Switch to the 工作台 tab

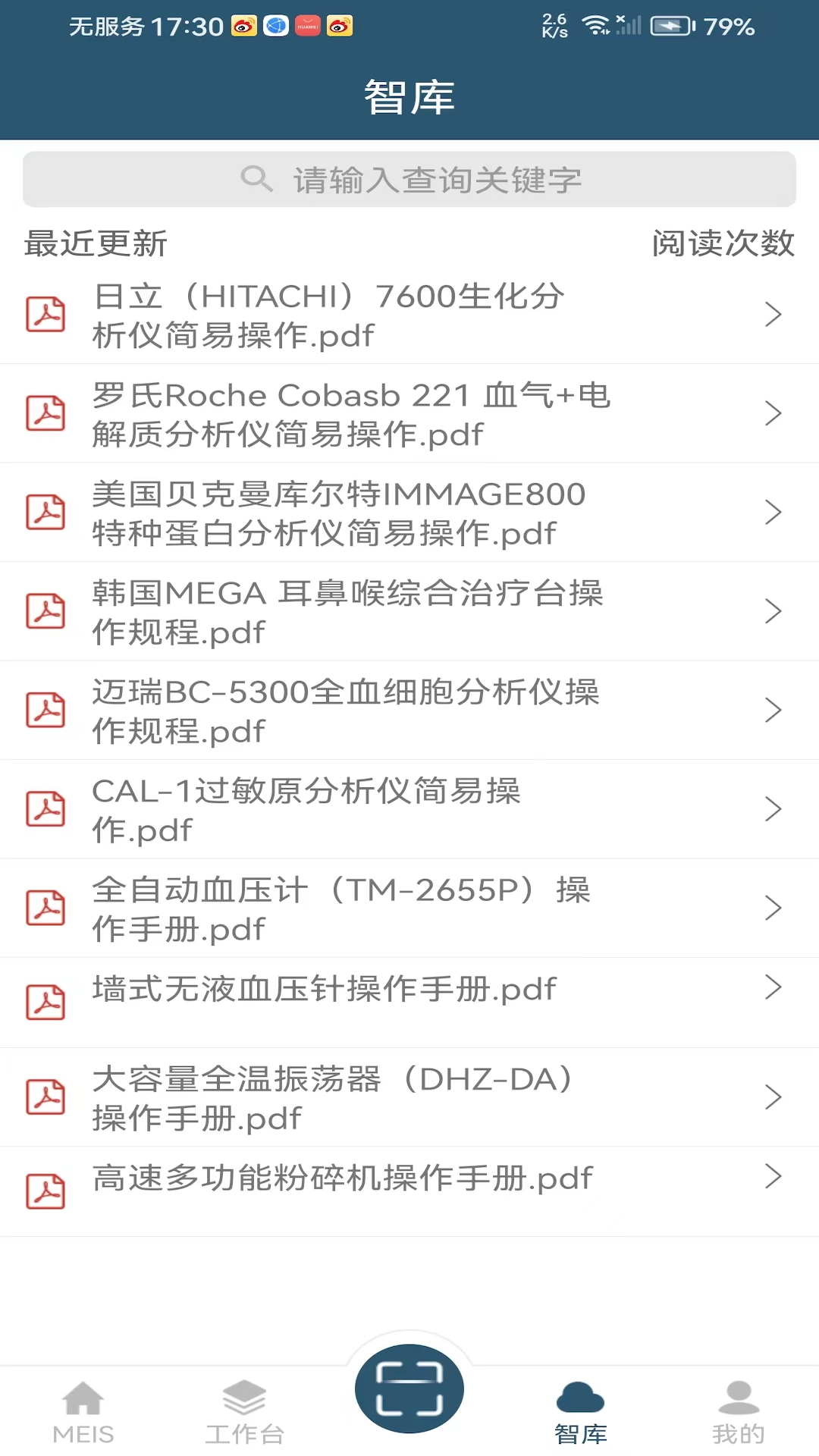point(244,1412)
